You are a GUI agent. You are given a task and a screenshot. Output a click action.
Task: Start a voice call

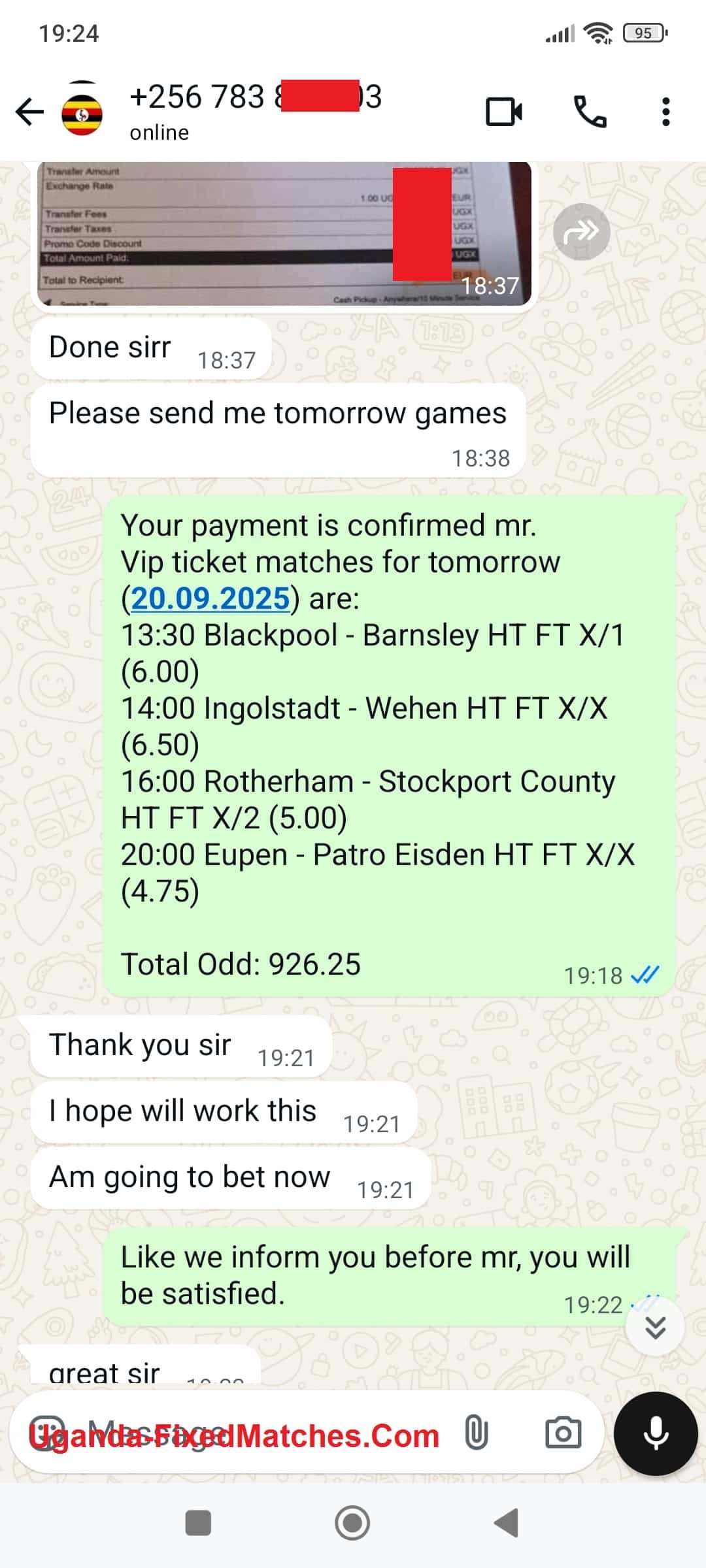[590, 112]
